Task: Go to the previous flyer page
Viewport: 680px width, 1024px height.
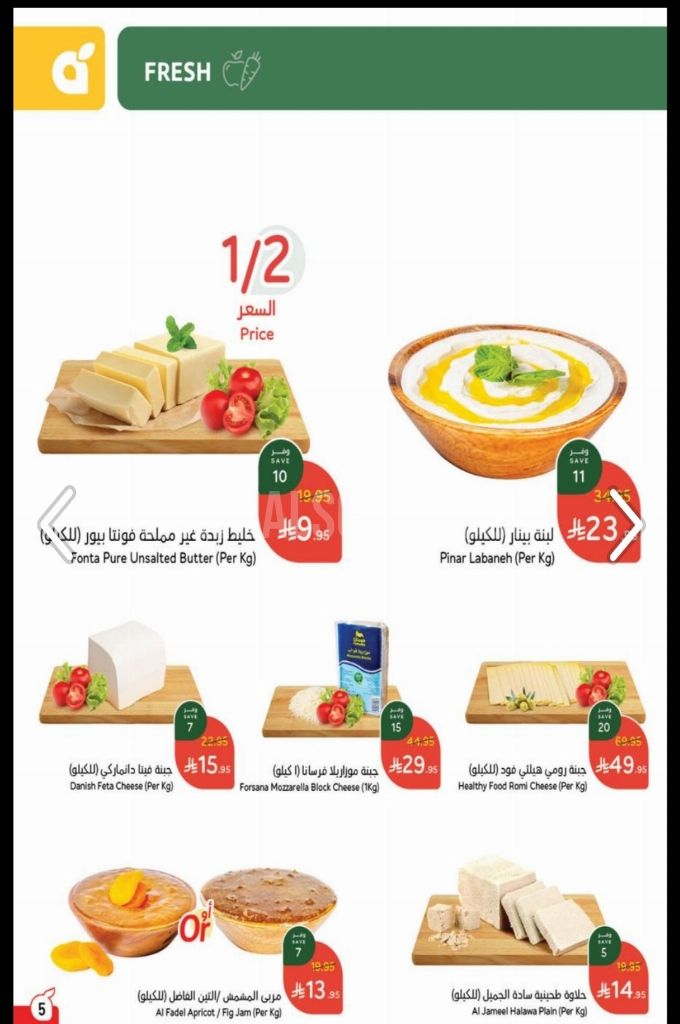Action: click(57, 524)
